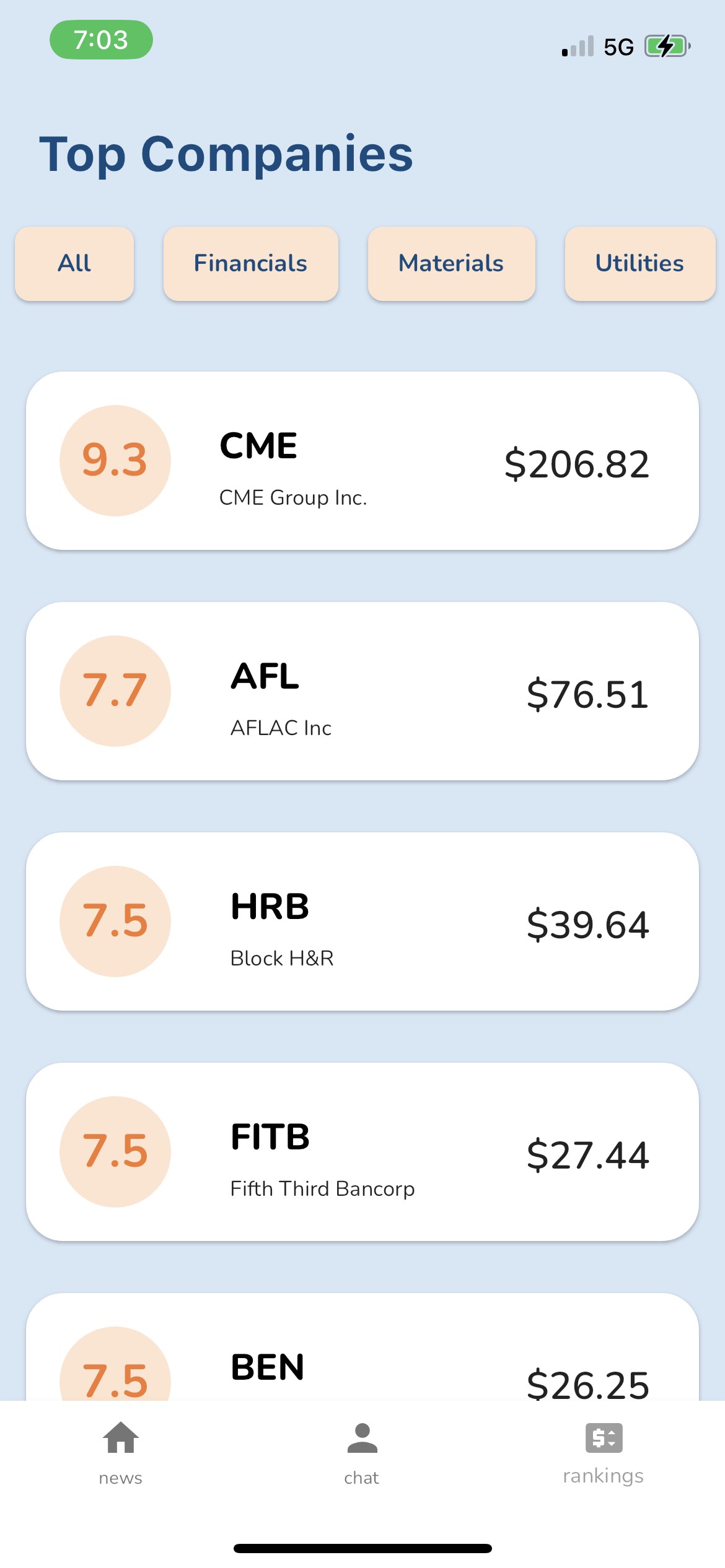
Task: View AFLAC Inc company details
Action: [362, 691]
